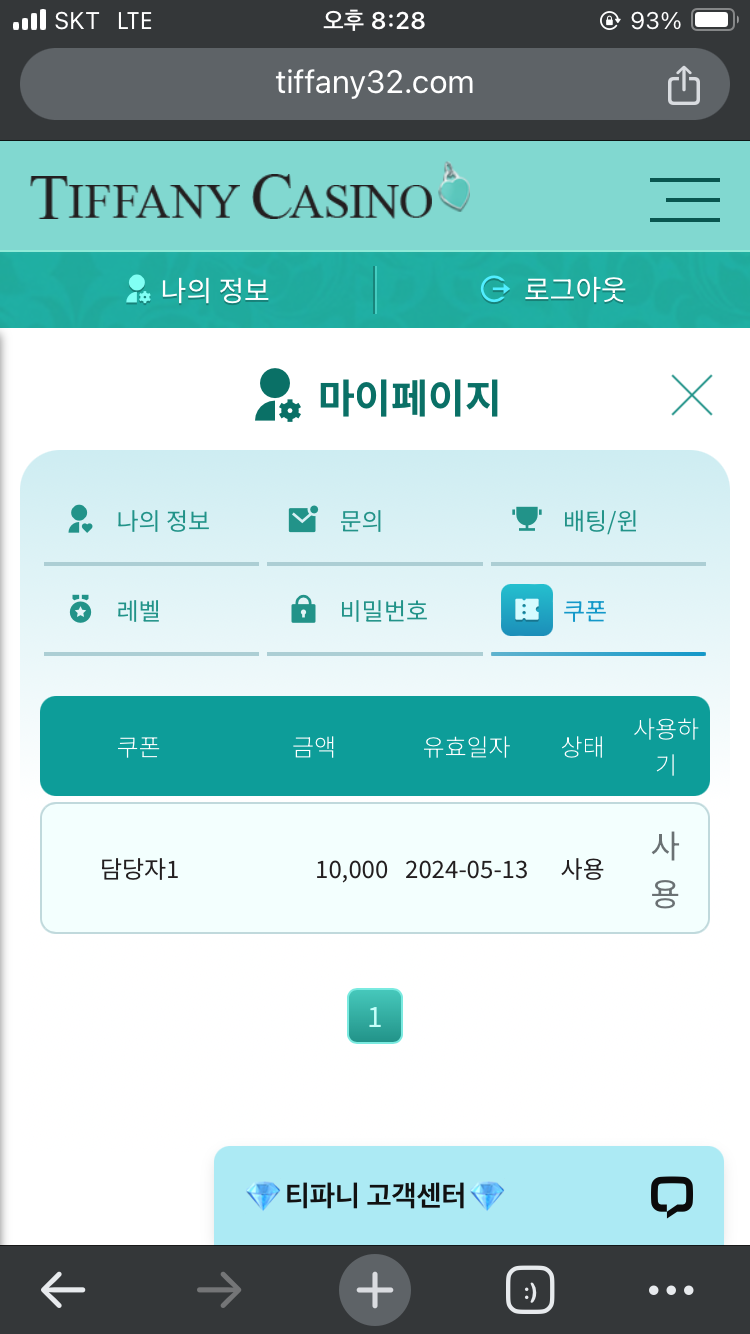Open the browser more options menu

(670, 1290)
